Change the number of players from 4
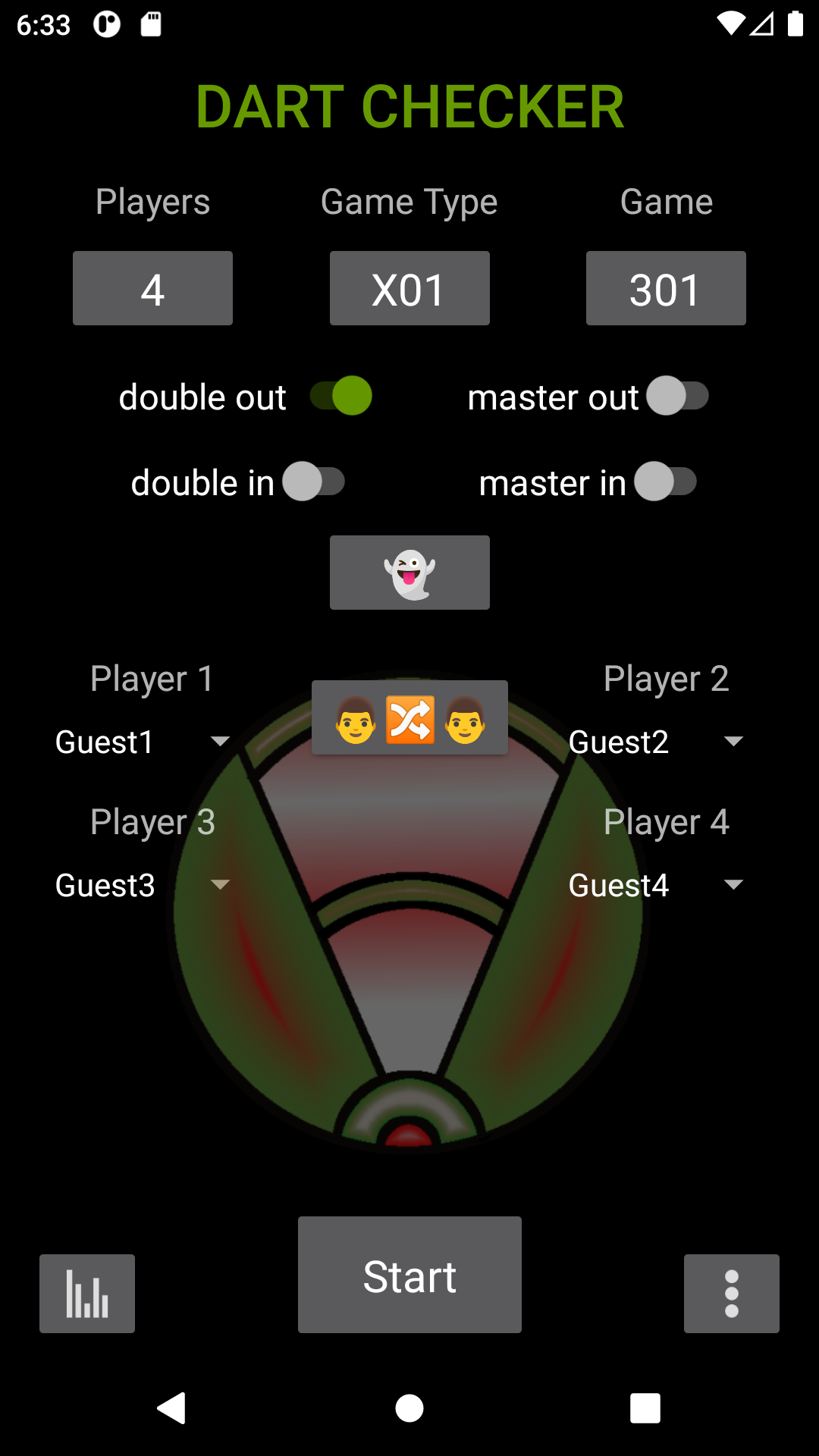819x1456 pixels. coord(152,288)
